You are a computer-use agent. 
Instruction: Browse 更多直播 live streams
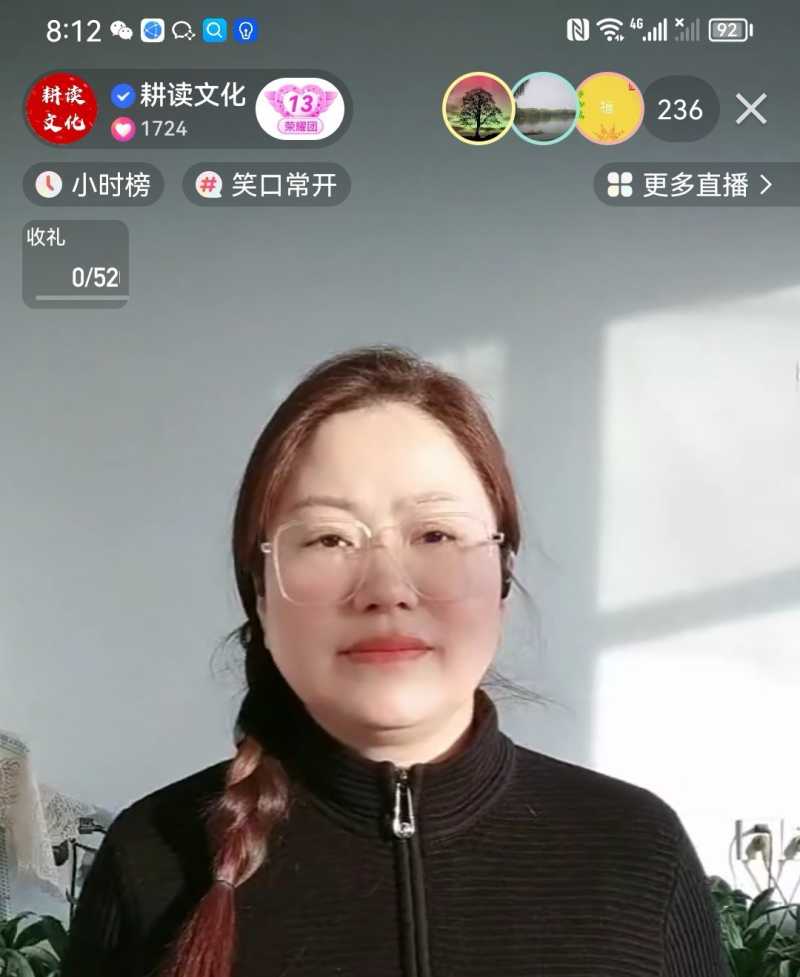692,185
